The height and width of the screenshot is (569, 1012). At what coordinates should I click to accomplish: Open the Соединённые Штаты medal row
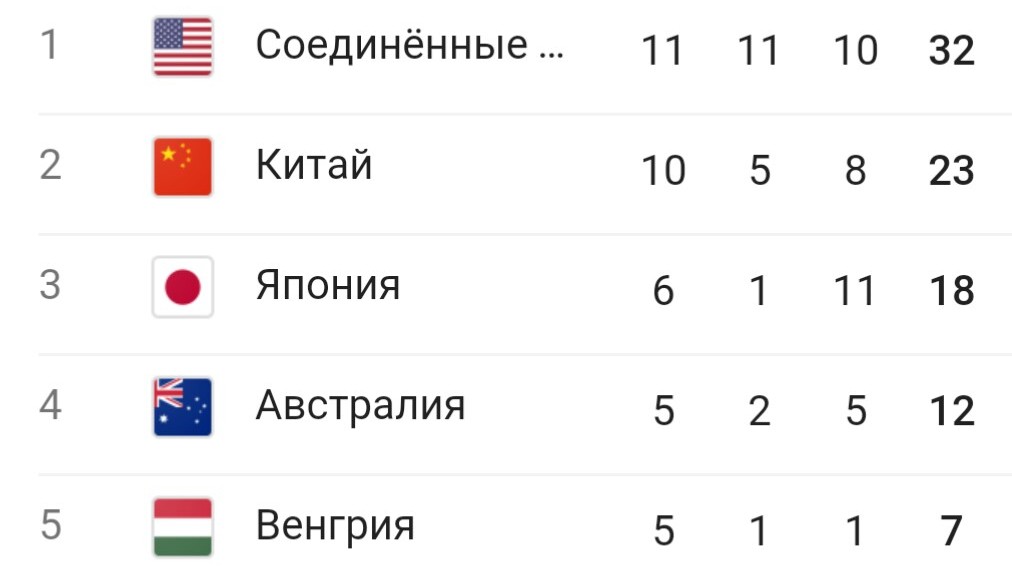point(506,48)
